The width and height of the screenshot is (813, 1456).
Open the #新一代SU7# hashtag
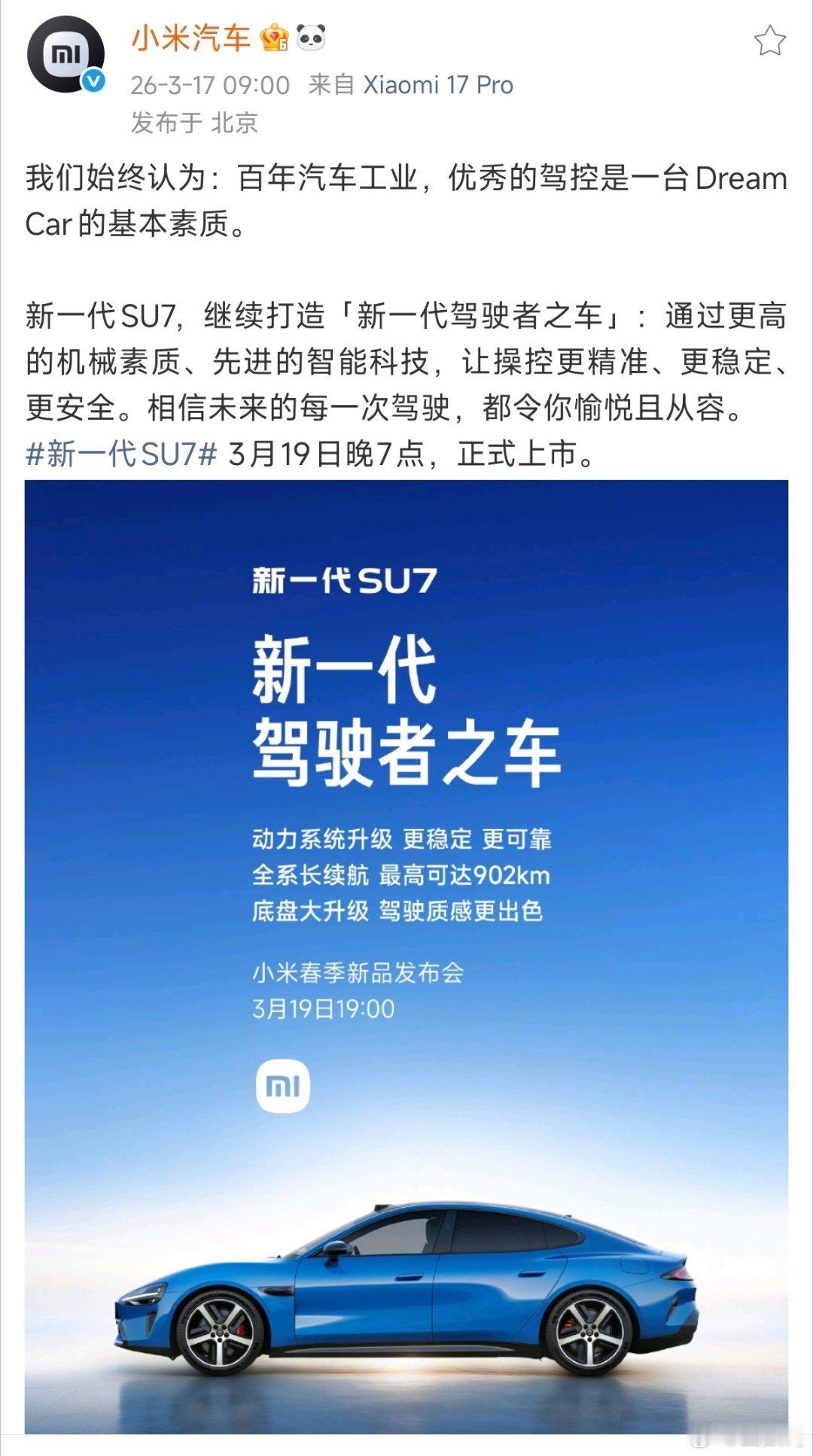tap(120, 453)
